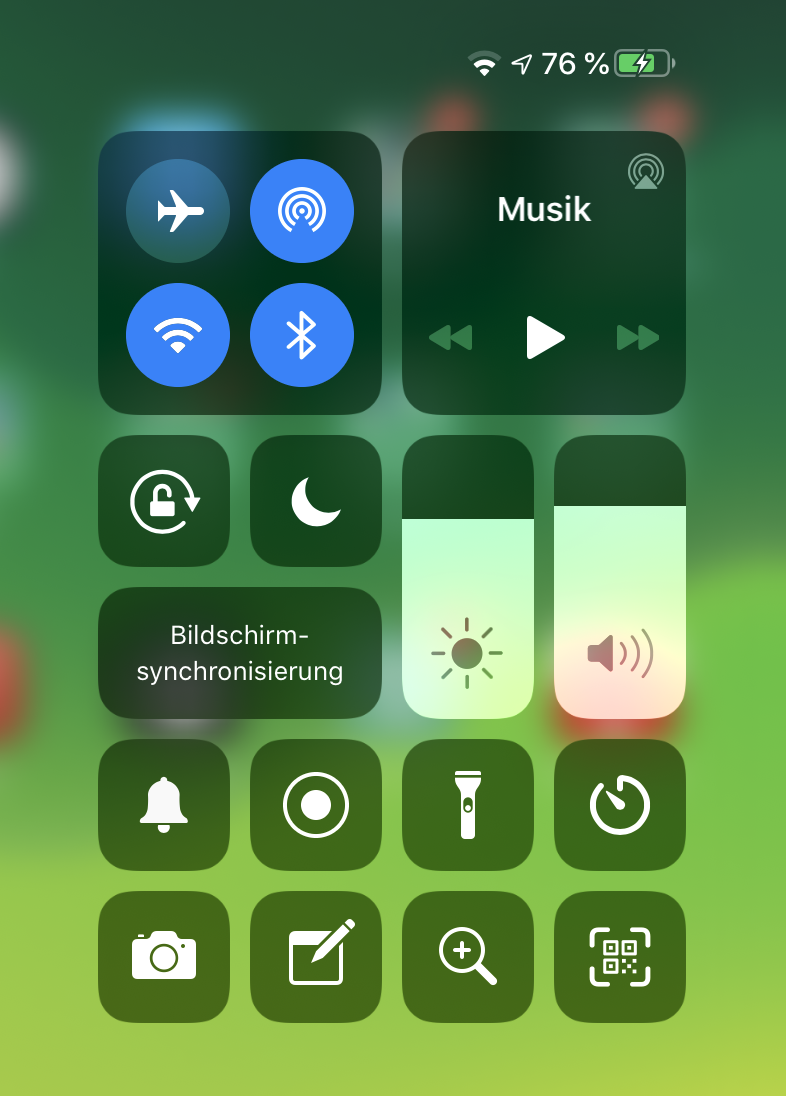Create a new note
Viewport: 786px width, 1096px height.
316,957
